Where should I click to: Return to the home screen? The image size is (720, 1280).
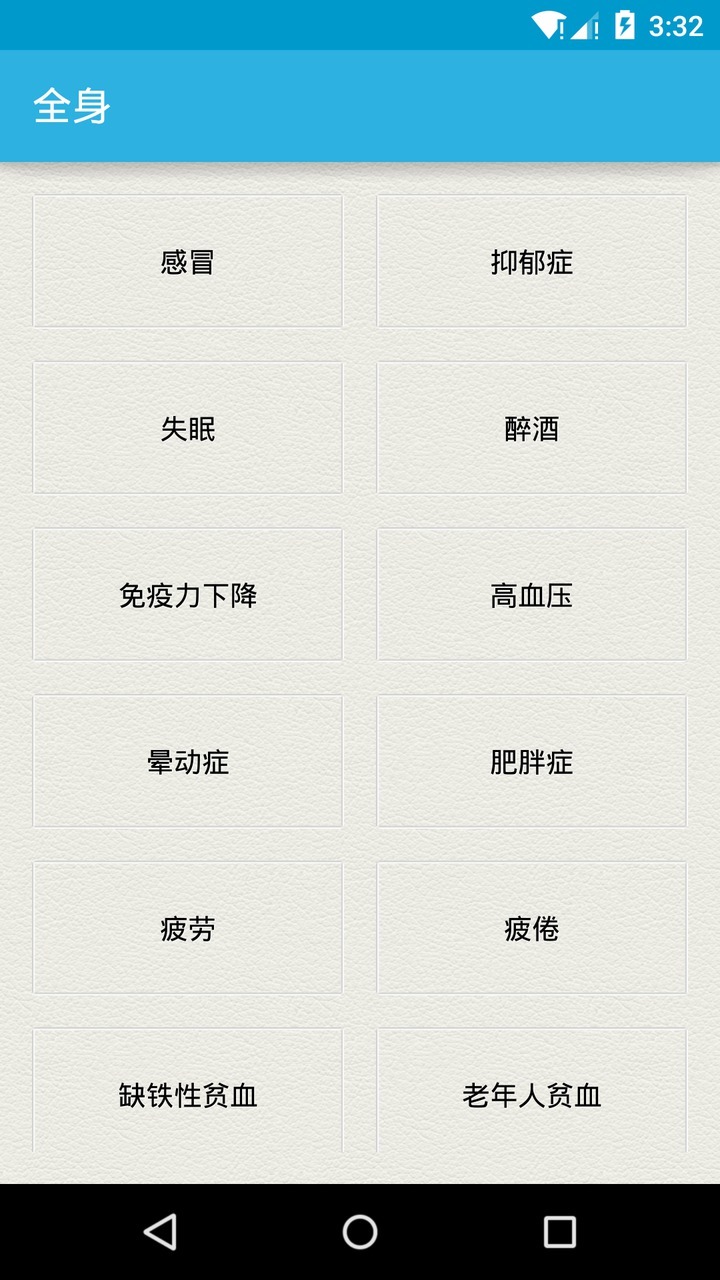360,1232
